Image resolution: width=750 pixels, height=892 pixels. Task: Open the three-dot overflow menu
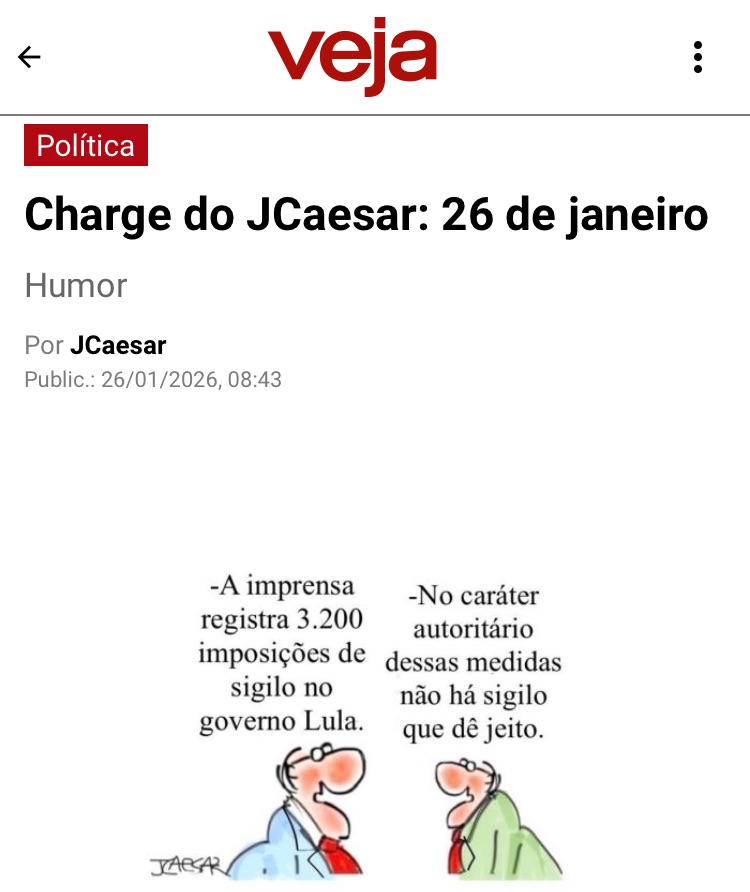click(x=698, y=57)
